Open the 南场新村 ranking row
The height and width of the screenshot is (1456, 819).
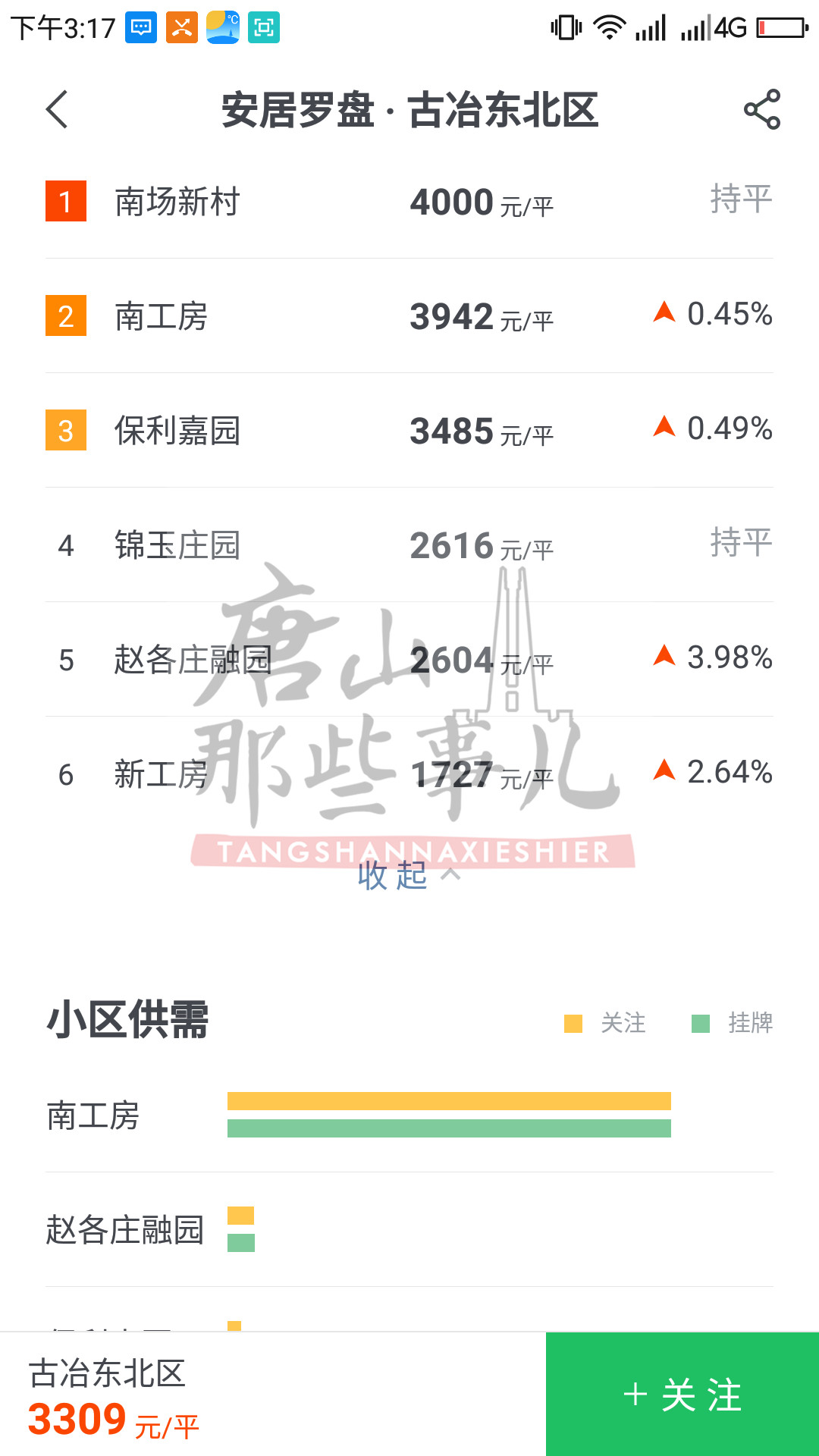[x=409, y=202]
